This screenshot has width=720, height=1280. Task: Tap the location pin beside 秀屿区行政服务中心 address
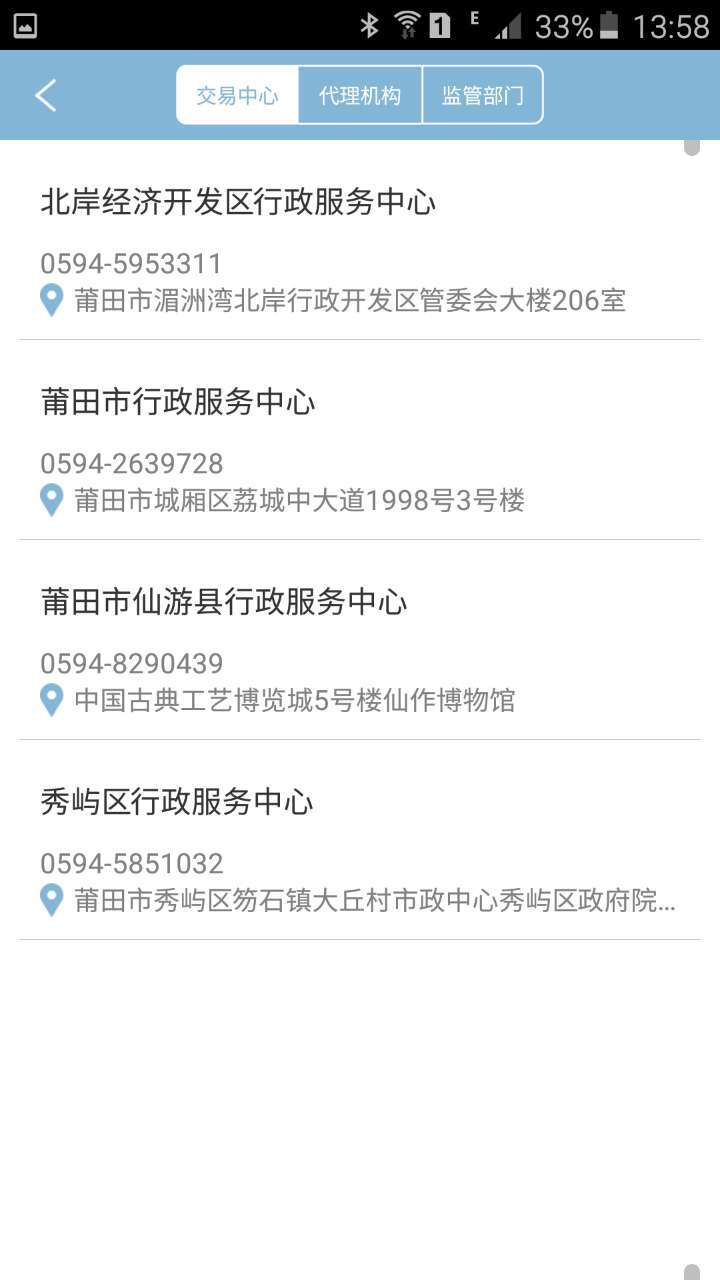[x=51, y=900]
